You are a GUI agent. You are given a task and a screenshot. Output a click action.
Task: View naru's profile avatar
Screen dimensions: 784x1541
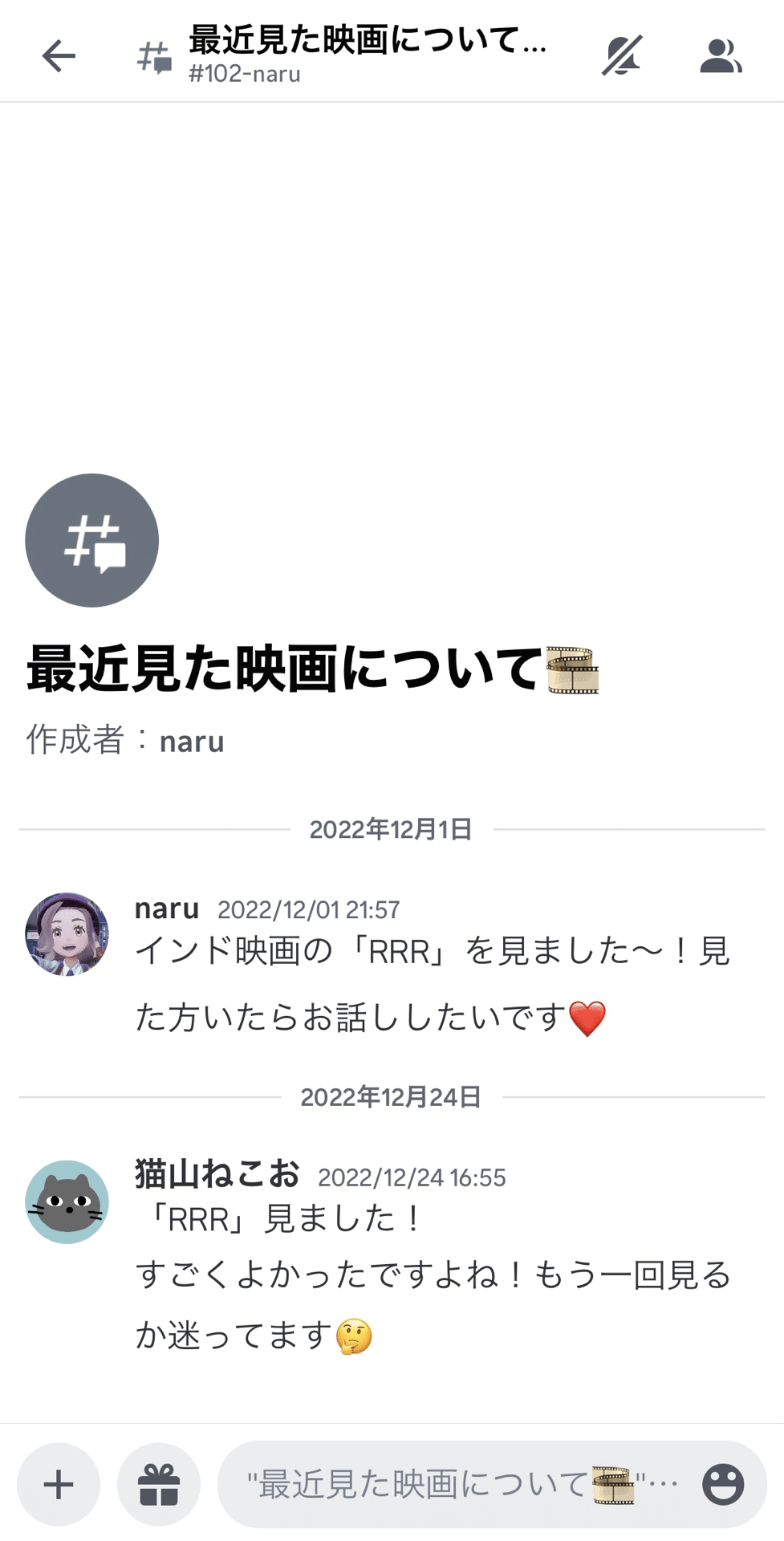tap(67, 934)
